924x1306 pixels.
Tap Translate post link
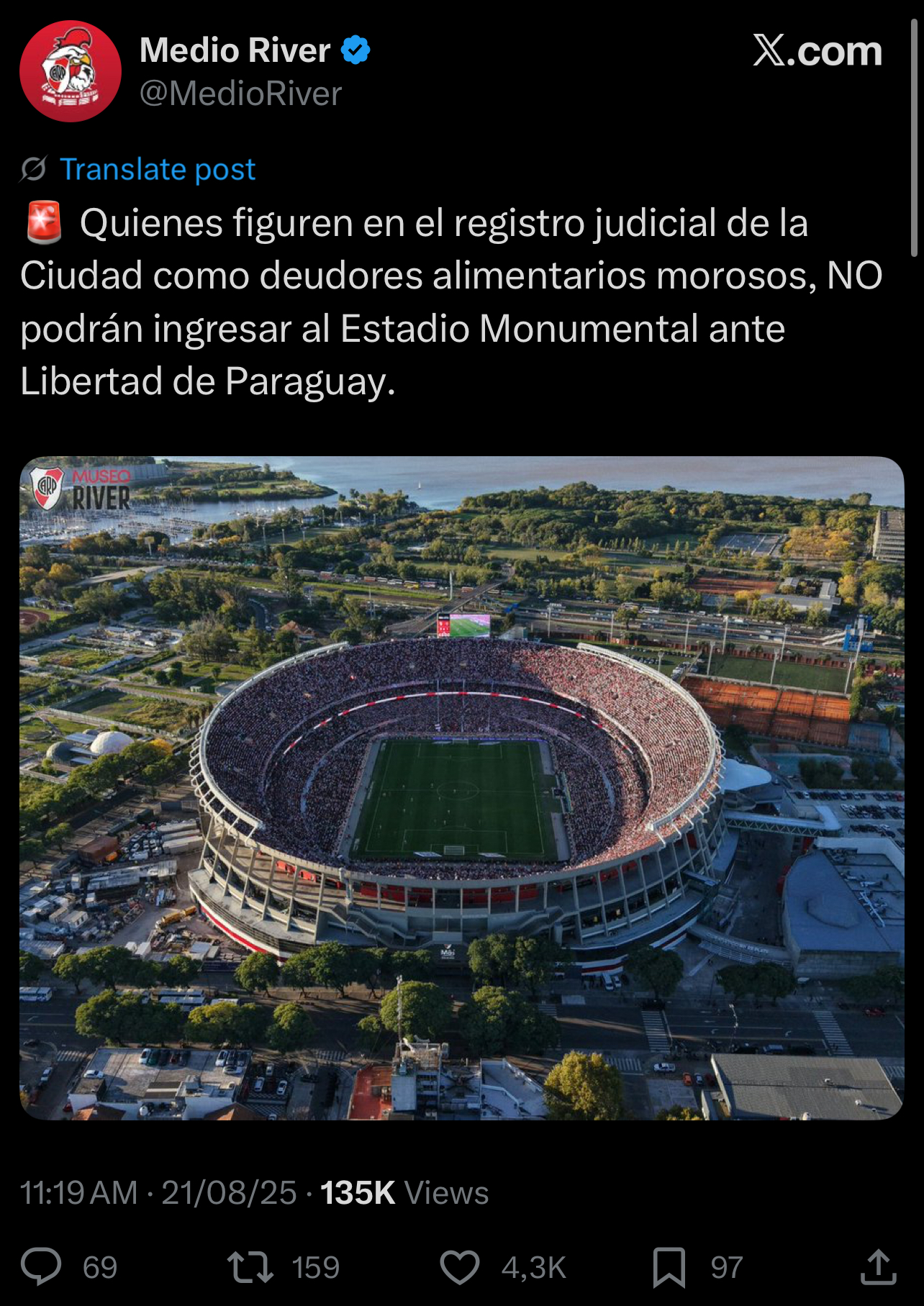(x=157, y=169)
